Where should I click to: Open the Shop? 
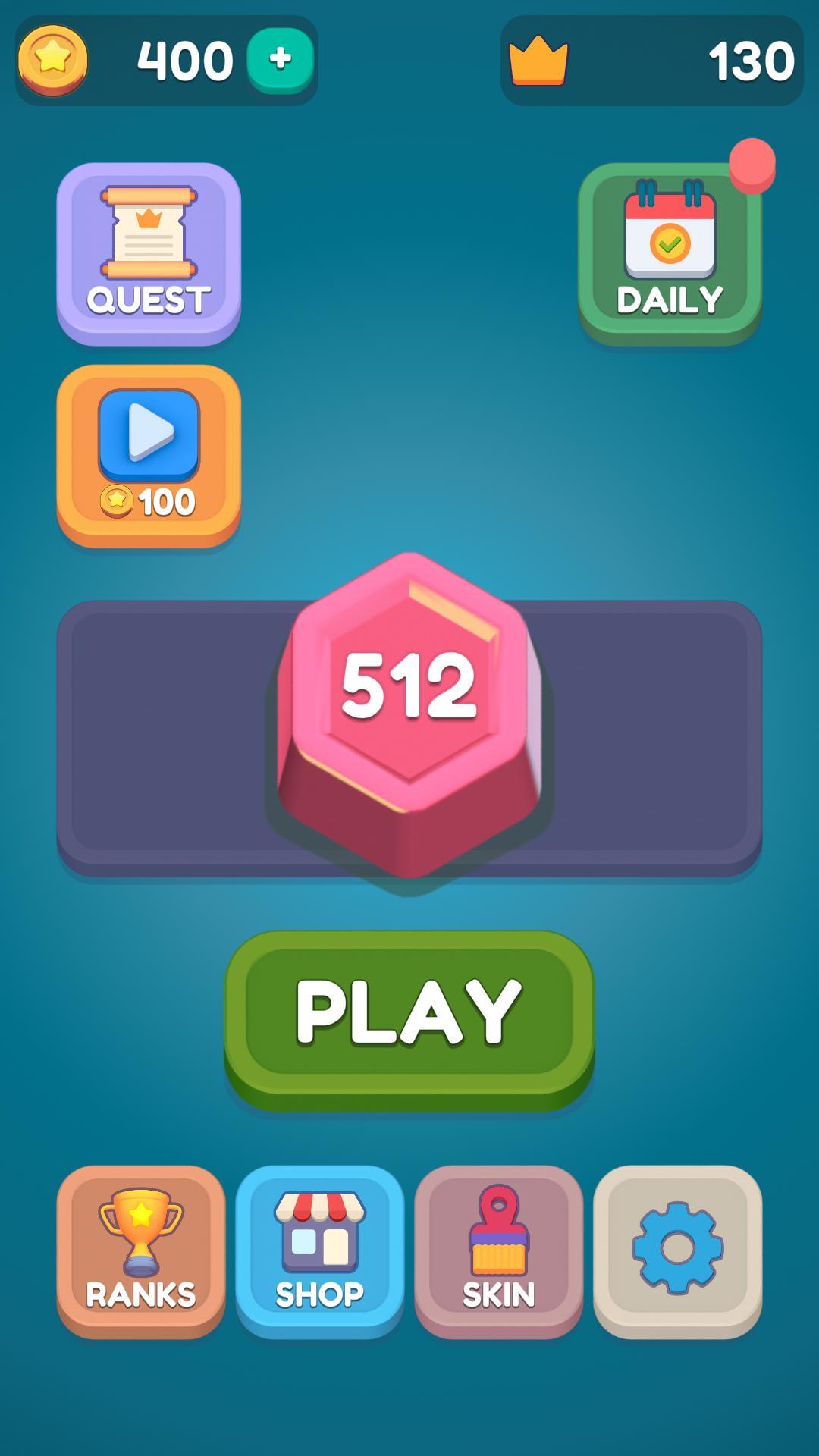point(319,1250)
